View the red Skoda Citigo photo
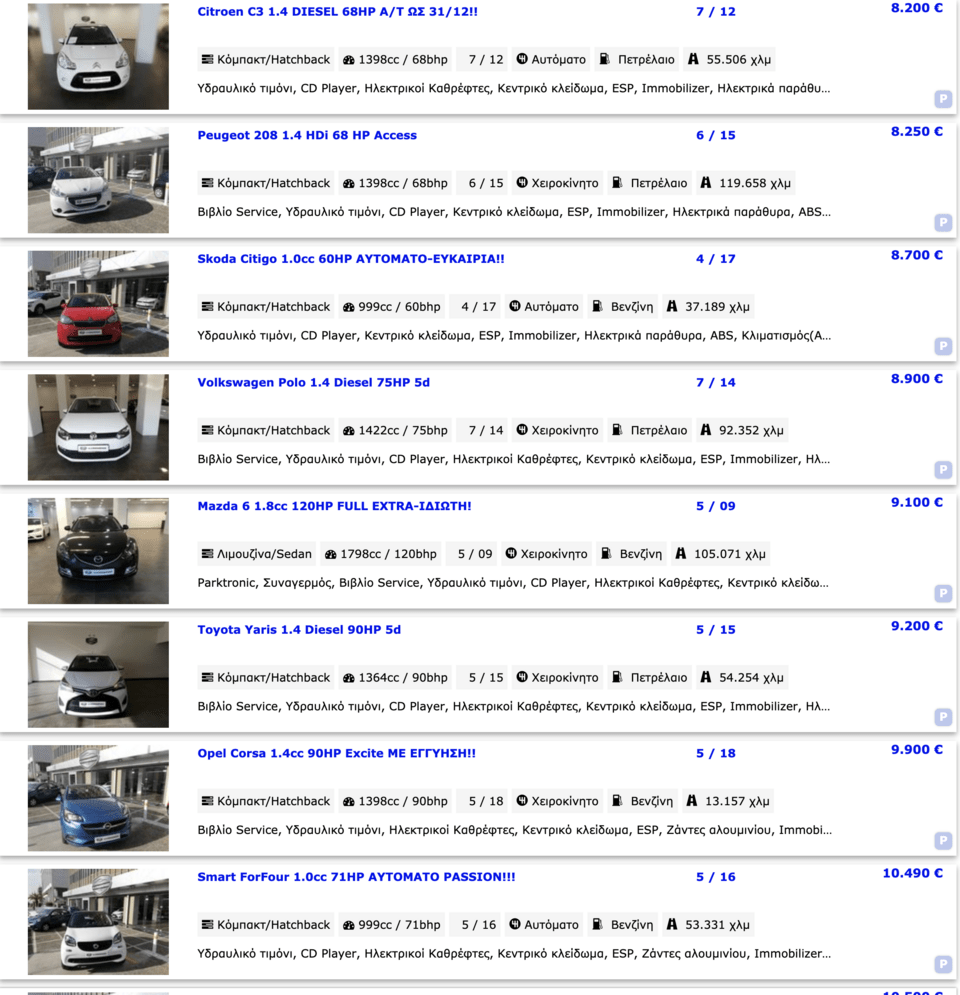Viewport: 960px width, 995px height. [x=98, y=304]
